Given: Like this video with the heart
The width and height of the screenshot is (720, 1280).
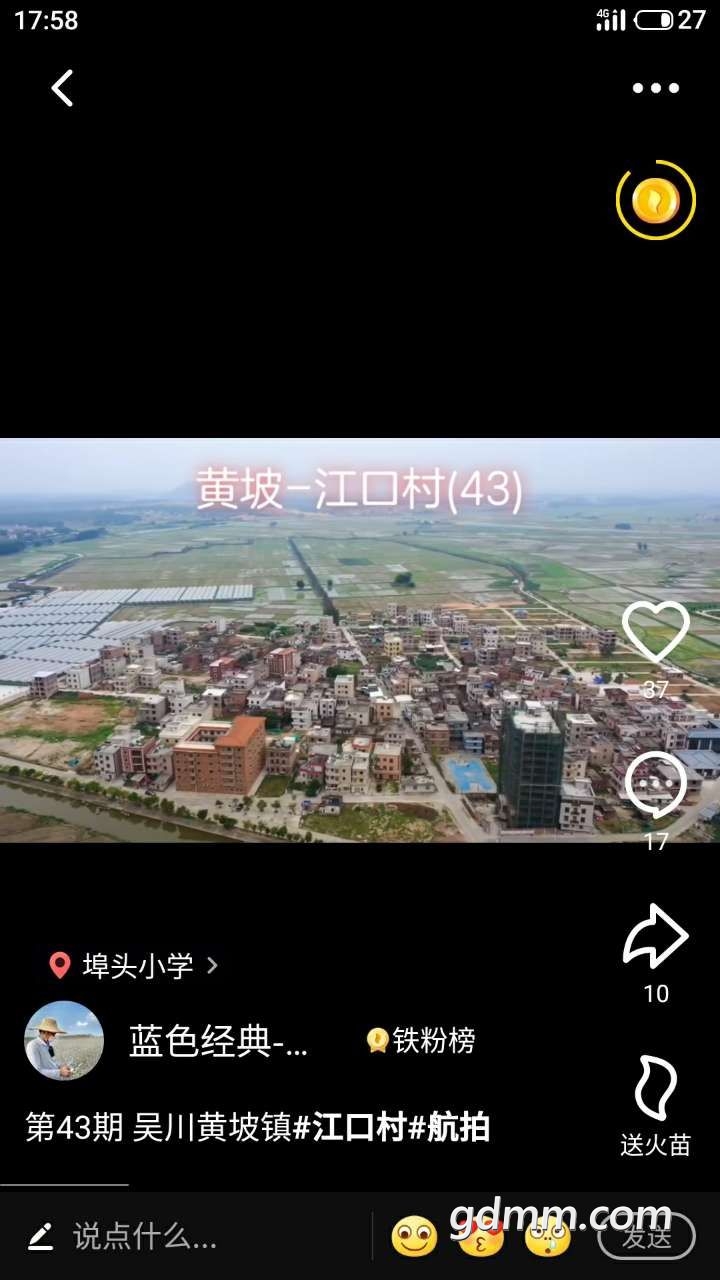Looking at the screenshot, I should coord(655,633).
